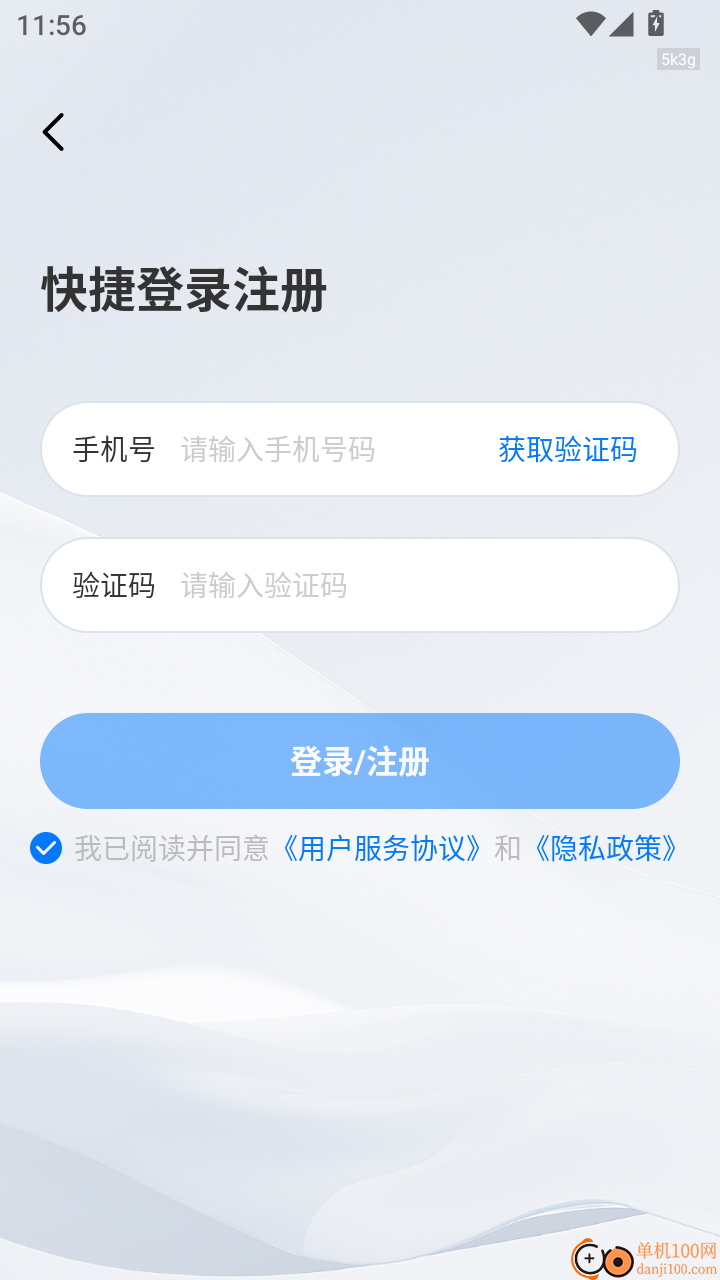Uncheck the agreement consent checkbox

click(x=45, y=848)
